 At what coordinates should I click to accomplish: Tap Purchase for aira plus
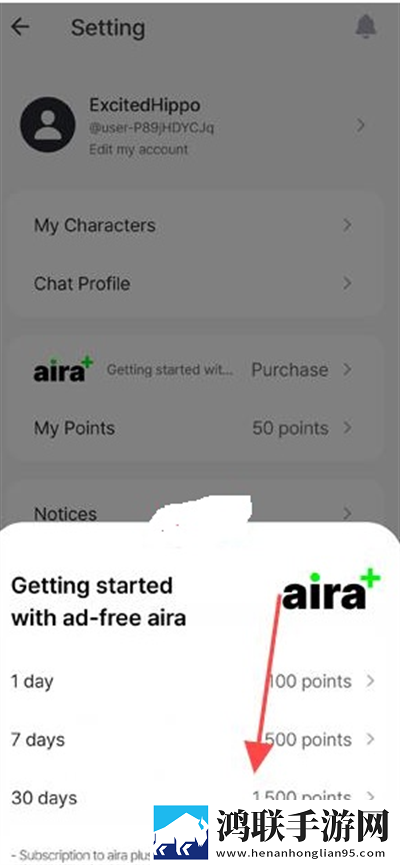coord(290,370)
